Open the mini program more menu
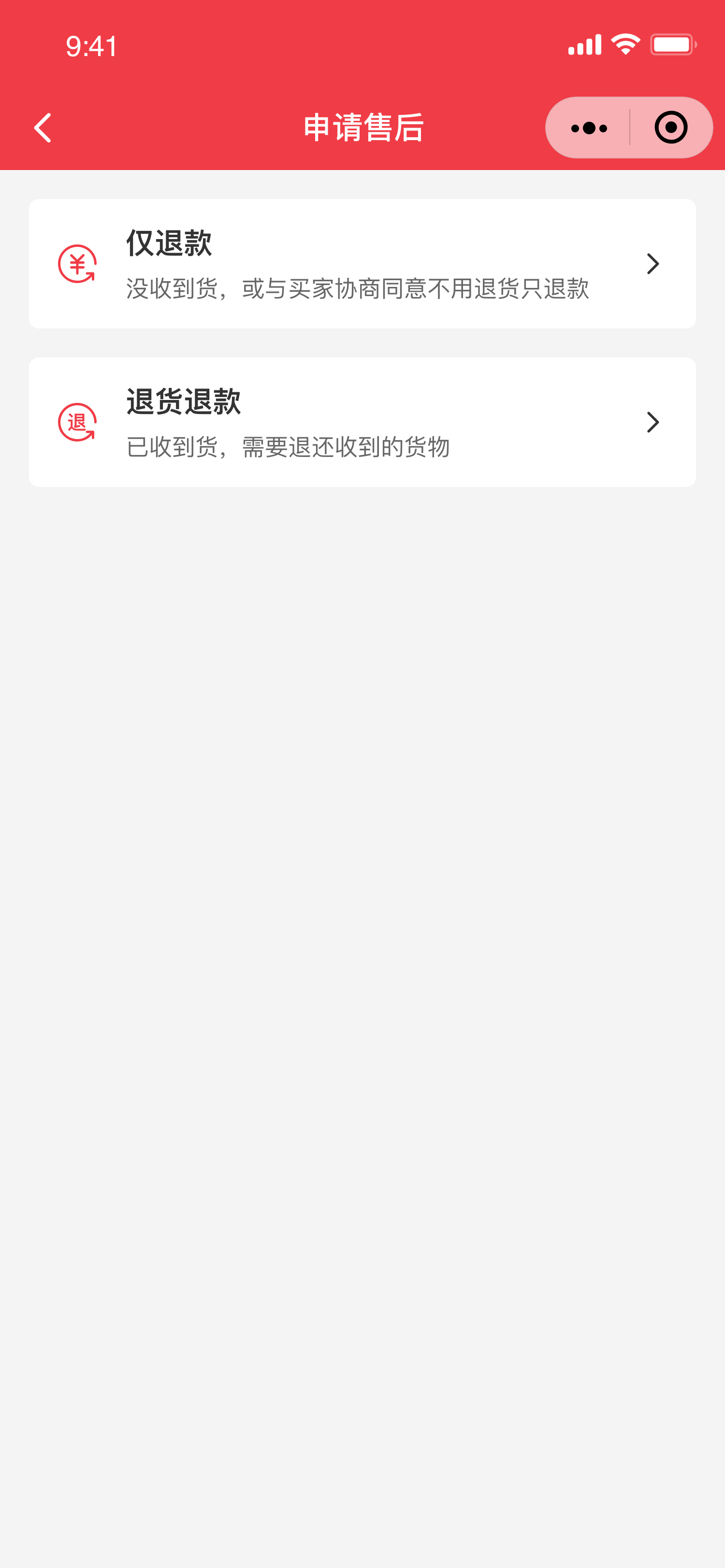The width and height of the screenshot is (725, 1568). pyautogui.click(x=589, y=128)
